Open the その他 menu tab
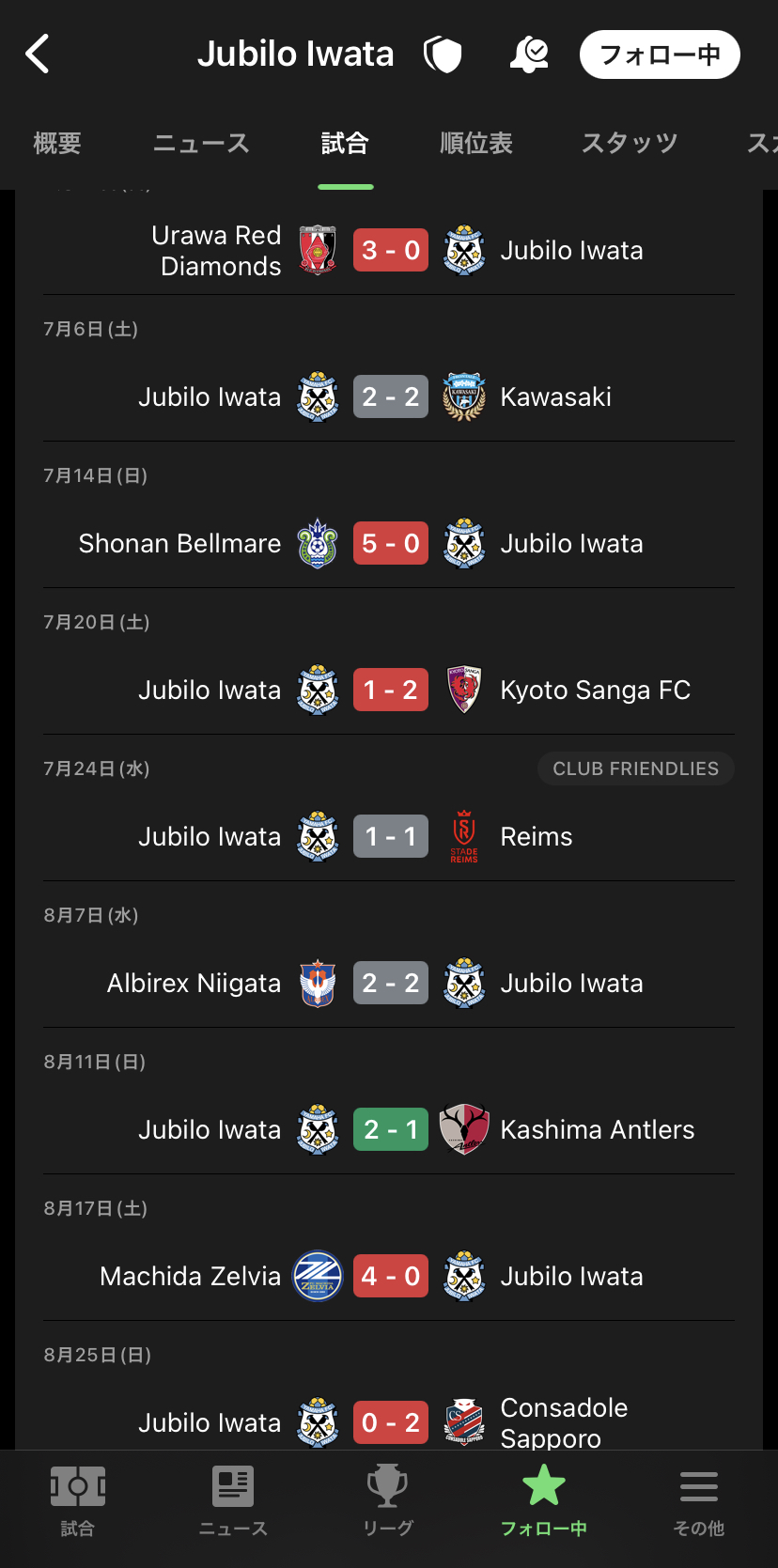778x1568 pixels. 699,1501
